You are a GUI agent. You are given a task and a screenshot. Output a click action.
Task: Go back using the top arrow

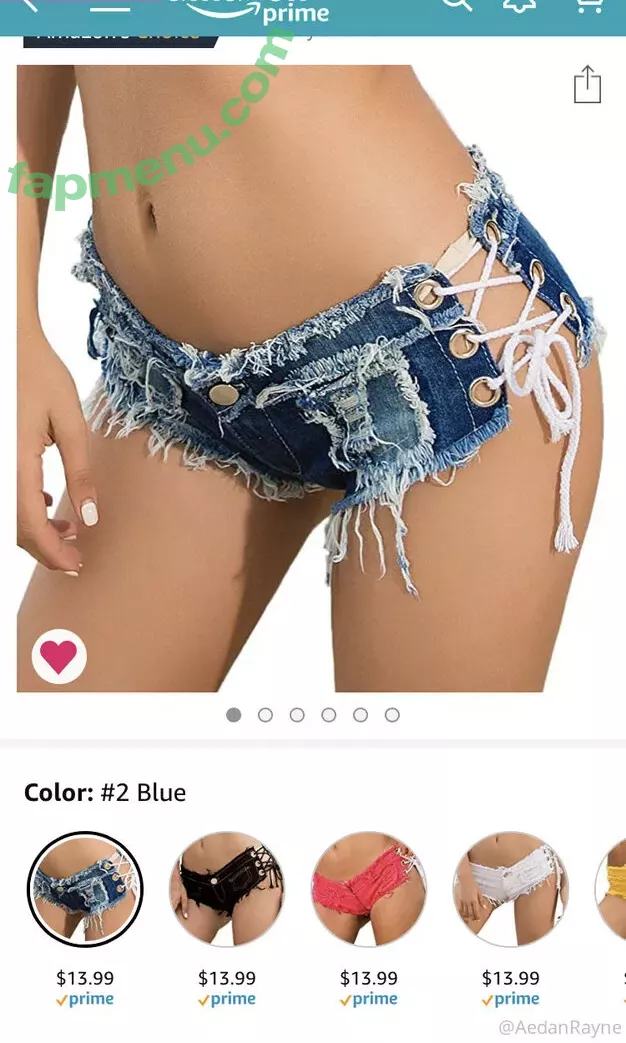click(28, 5)
